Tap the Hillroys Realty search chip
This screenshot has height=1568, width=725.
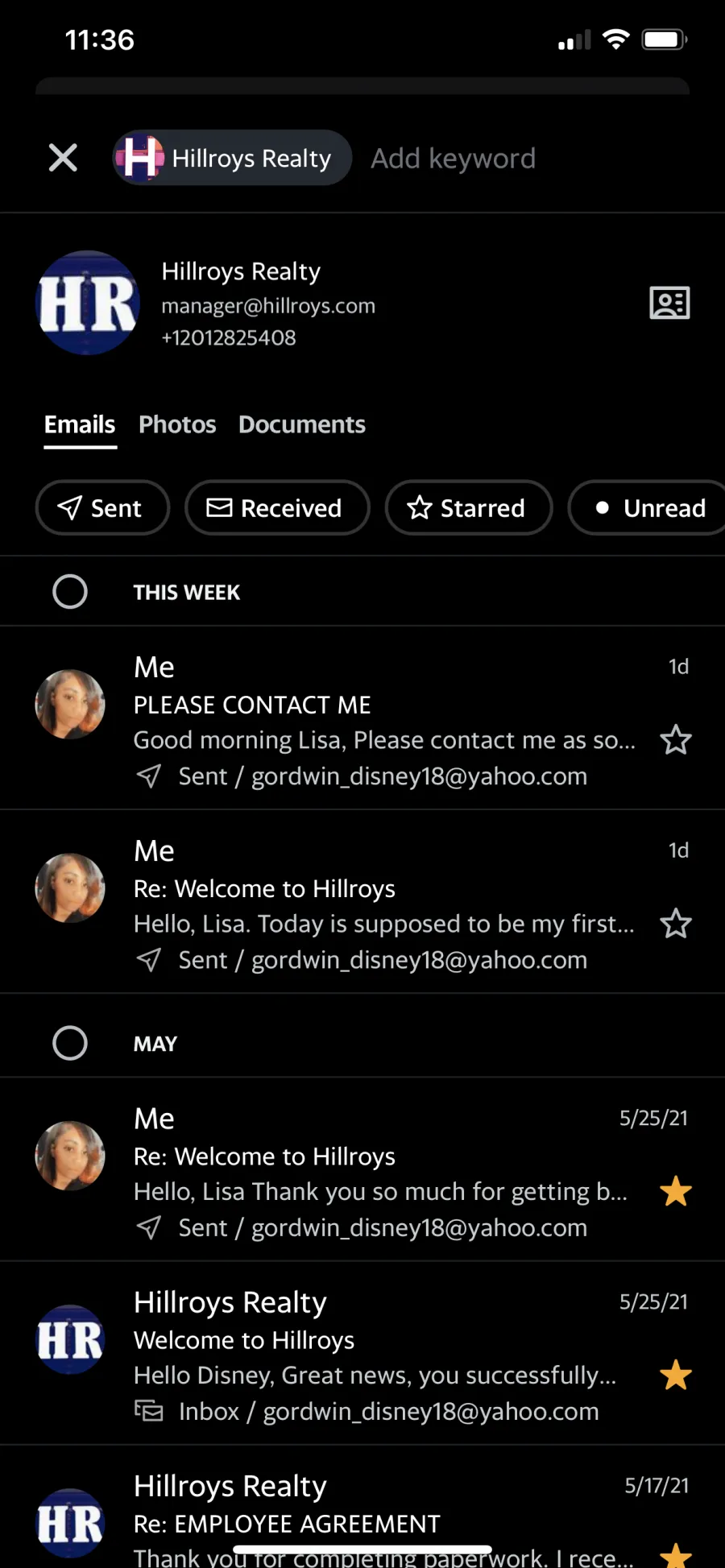click(232, 158)
